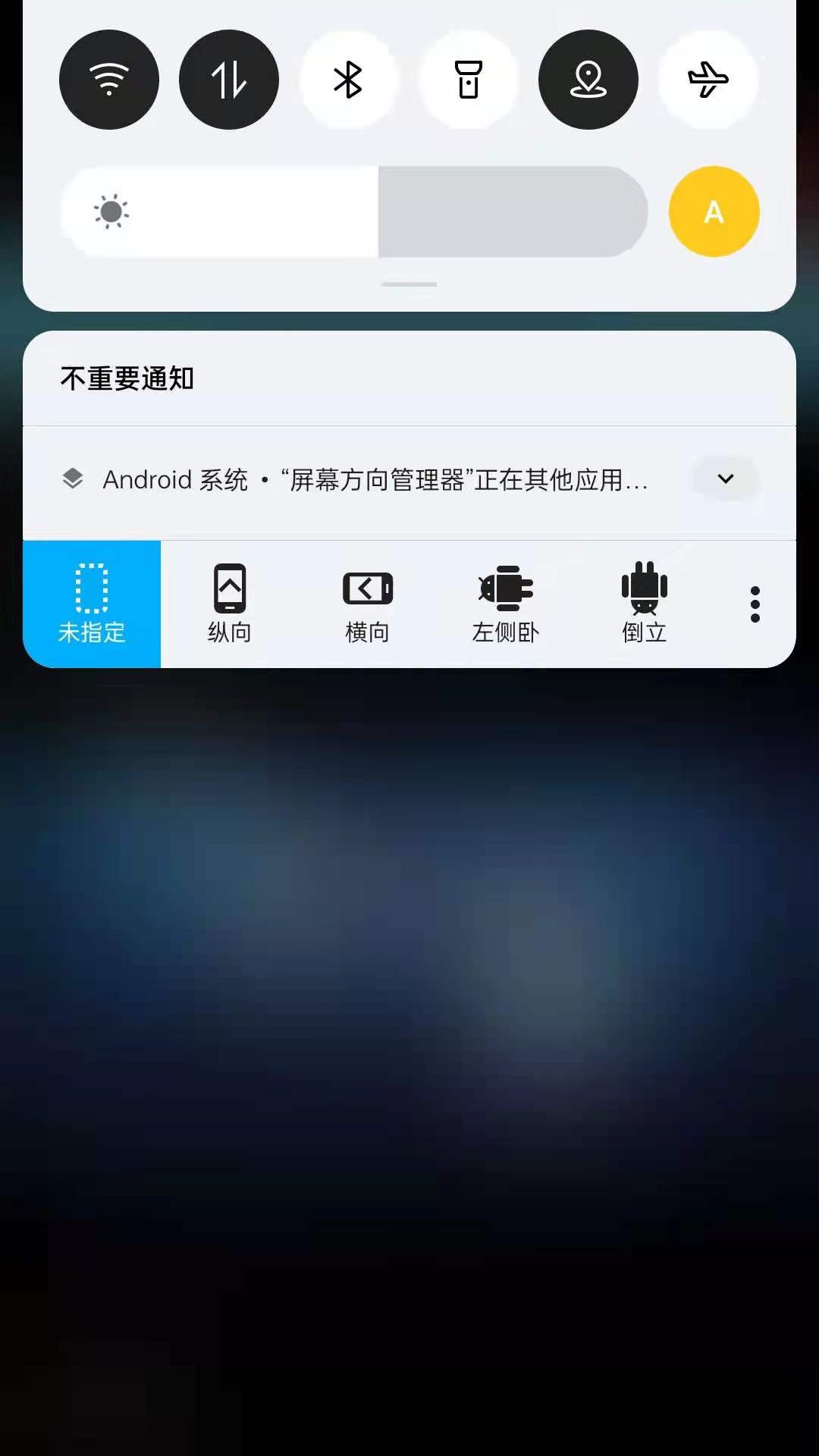The image size is (819, 1456).
Task: Expand the Android 系统 notification chevron
Action: pos(725,479)
